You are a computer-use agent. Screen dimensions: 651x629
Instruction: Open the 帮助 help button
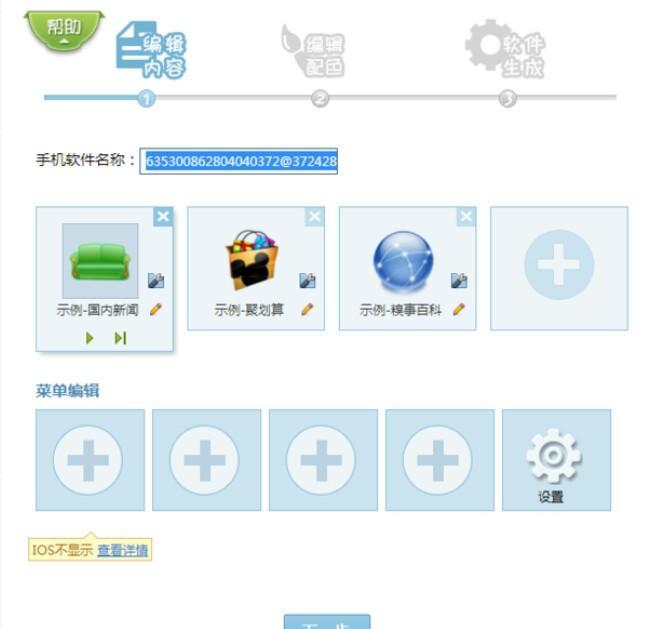pyautogui.click(x=63, y=30)
